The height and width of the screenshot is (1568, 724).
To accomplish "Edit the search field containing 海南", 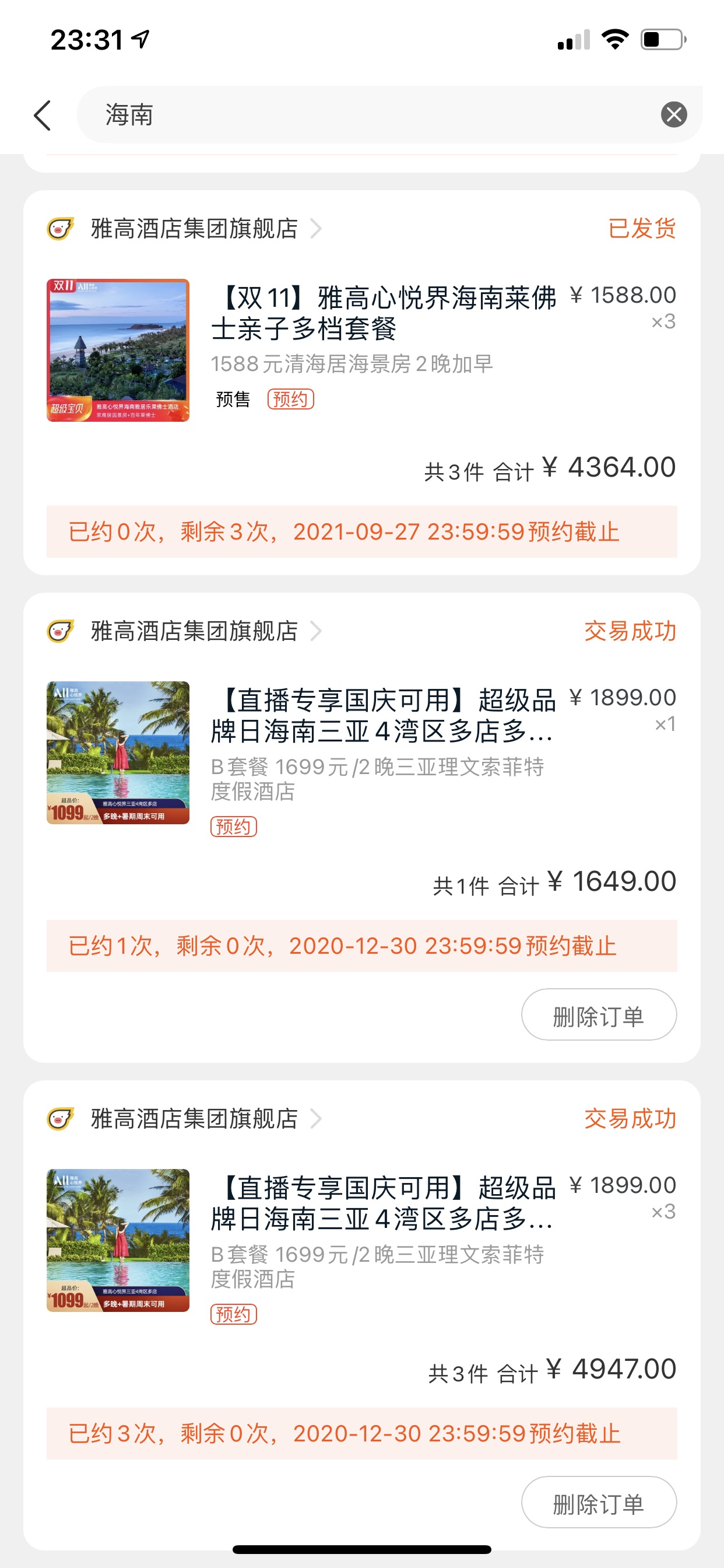I will (365, 114).
